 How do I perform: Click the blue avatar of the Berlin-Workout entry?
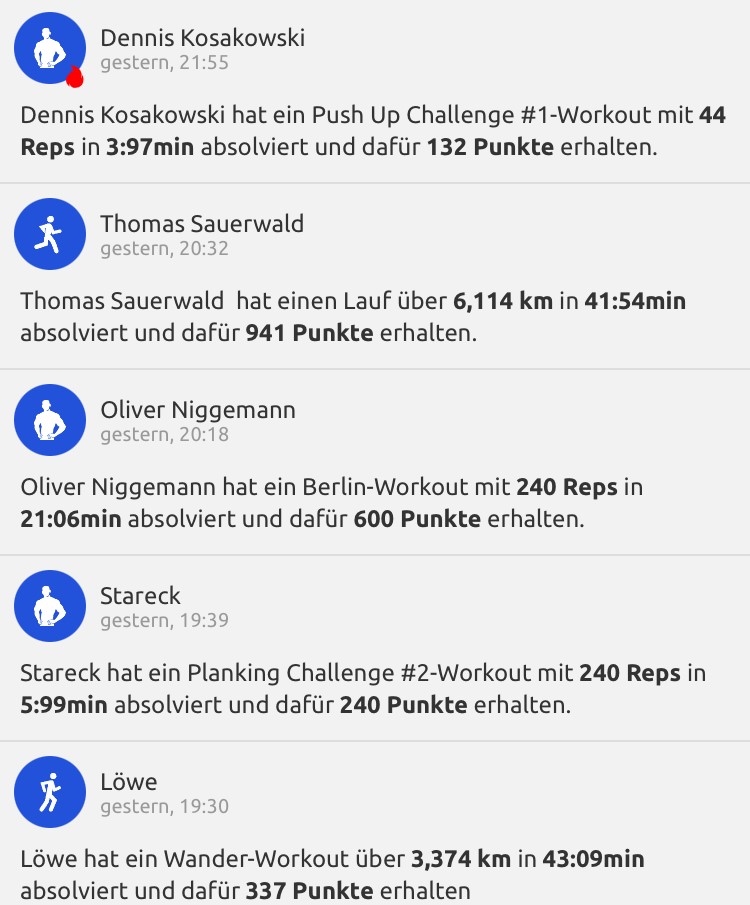(x=50, y=420)
